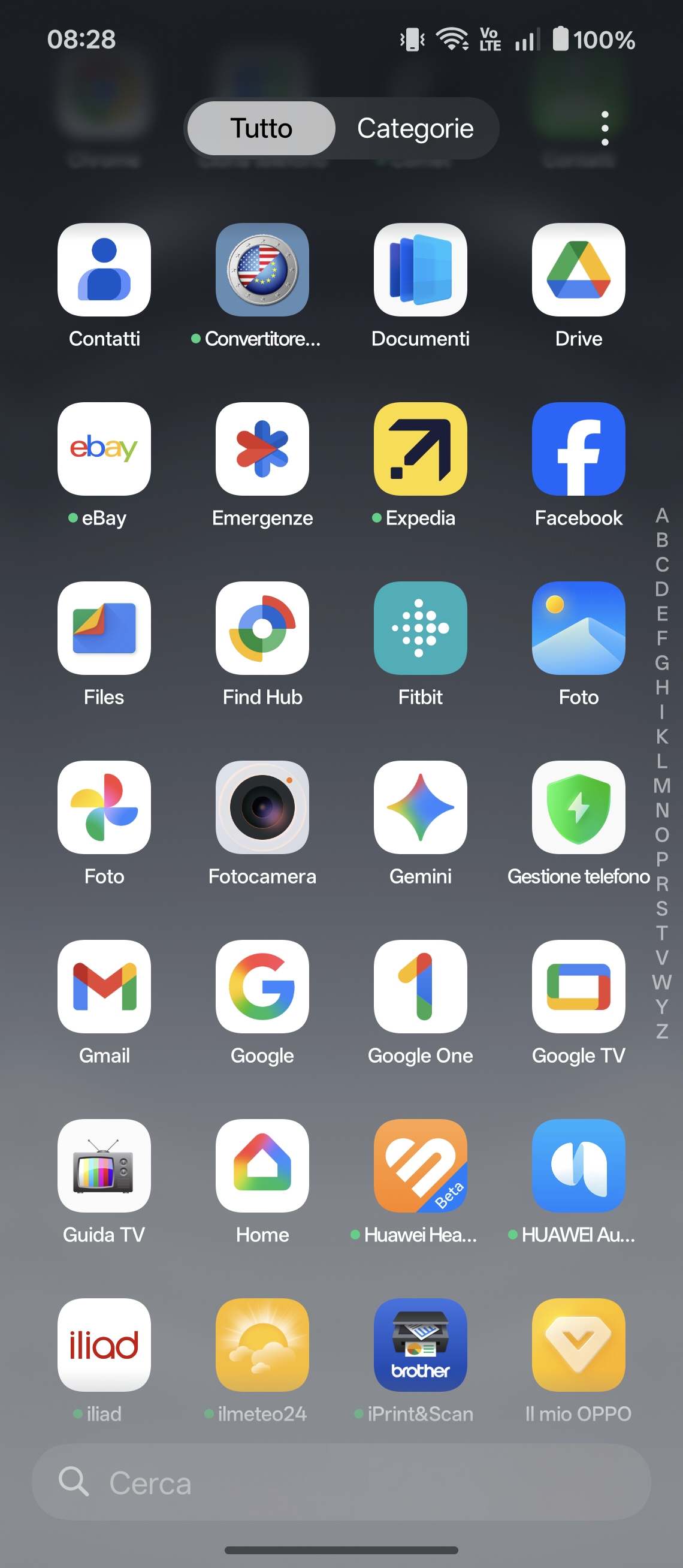Launch the iliad app
683x1568 pixels.
coord(104,1345)
